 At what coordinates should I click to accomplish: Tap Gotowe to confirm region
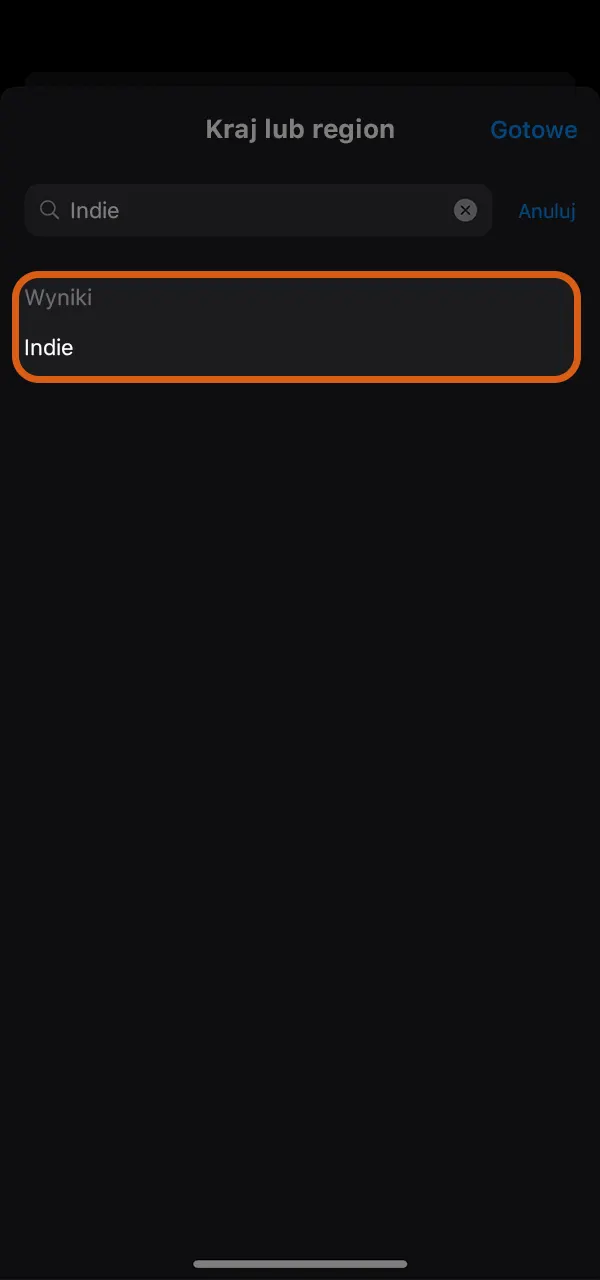point(533,130)
